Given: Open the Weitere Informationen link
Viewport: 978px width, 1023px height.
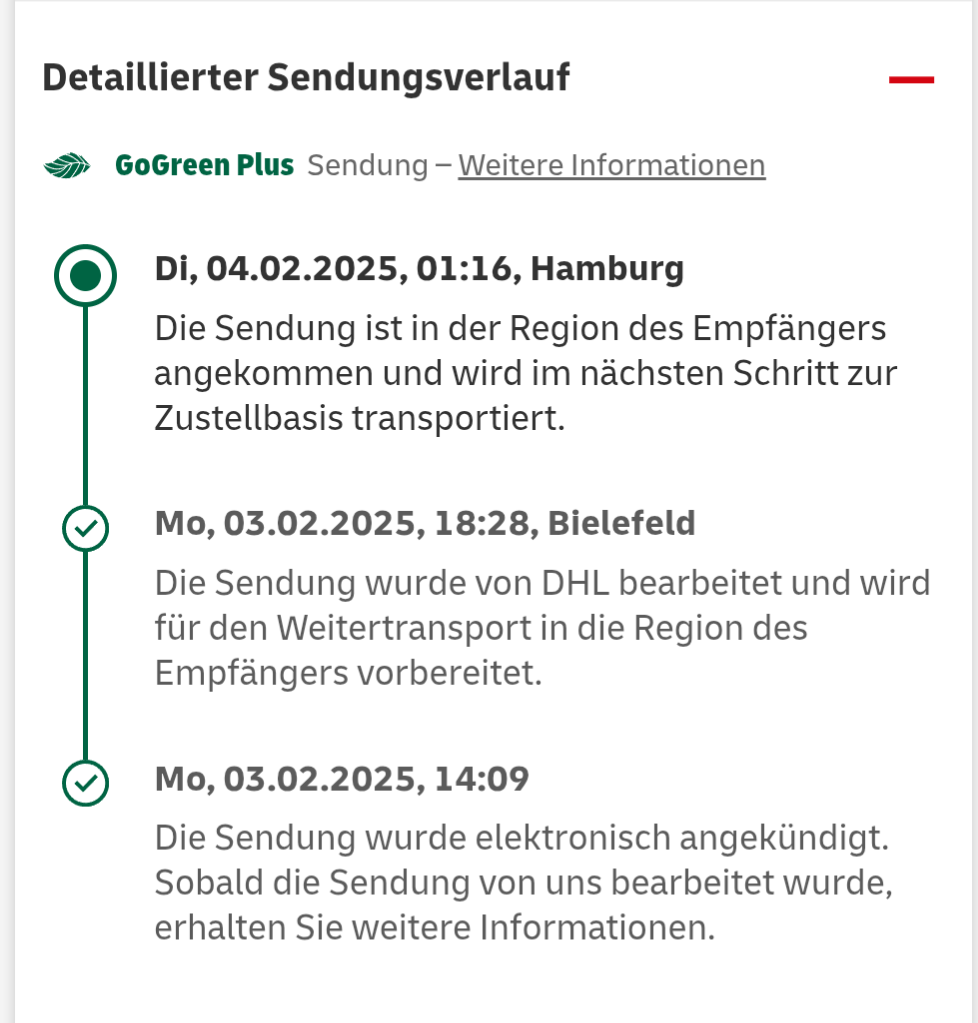Looking at the screenshot, I should [x=611, y=165].
